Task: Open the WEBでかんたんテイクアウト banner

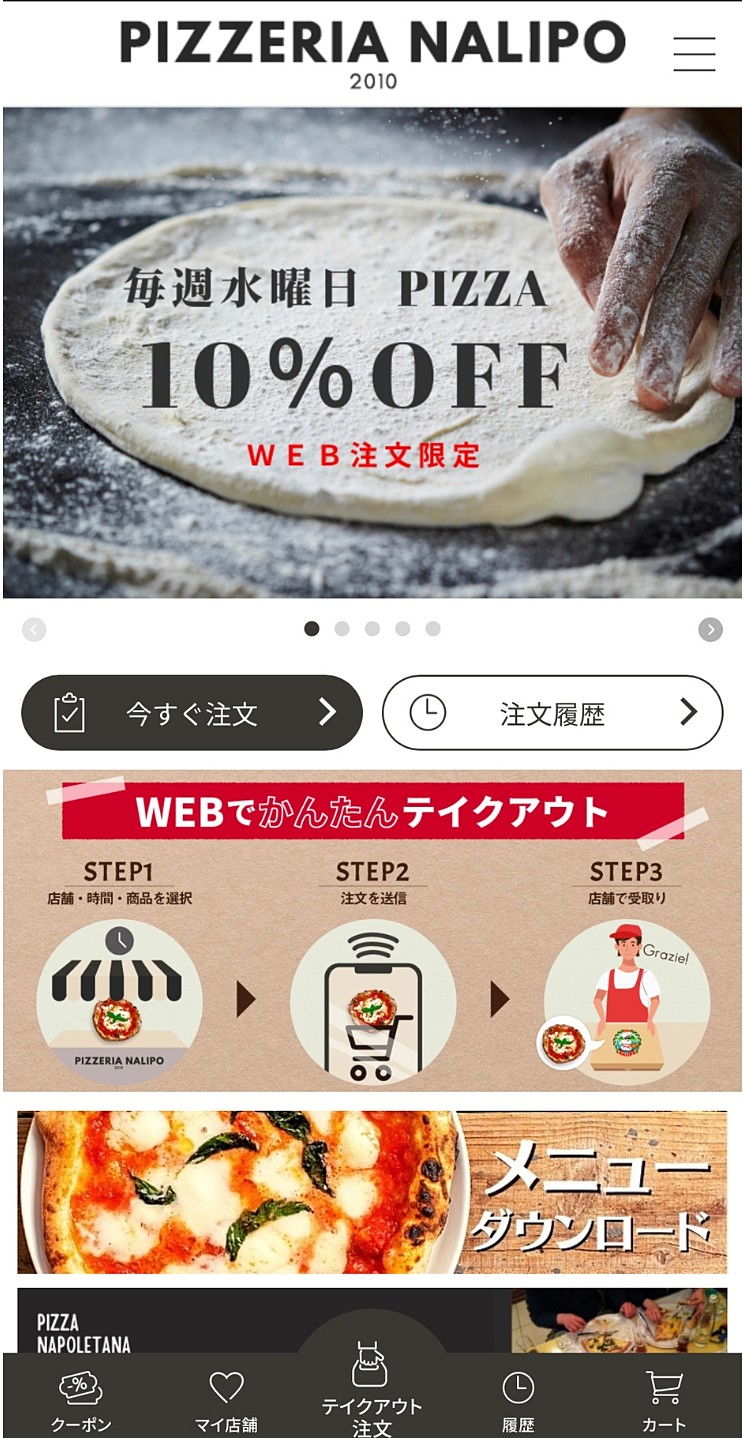Action: [372, 930]
